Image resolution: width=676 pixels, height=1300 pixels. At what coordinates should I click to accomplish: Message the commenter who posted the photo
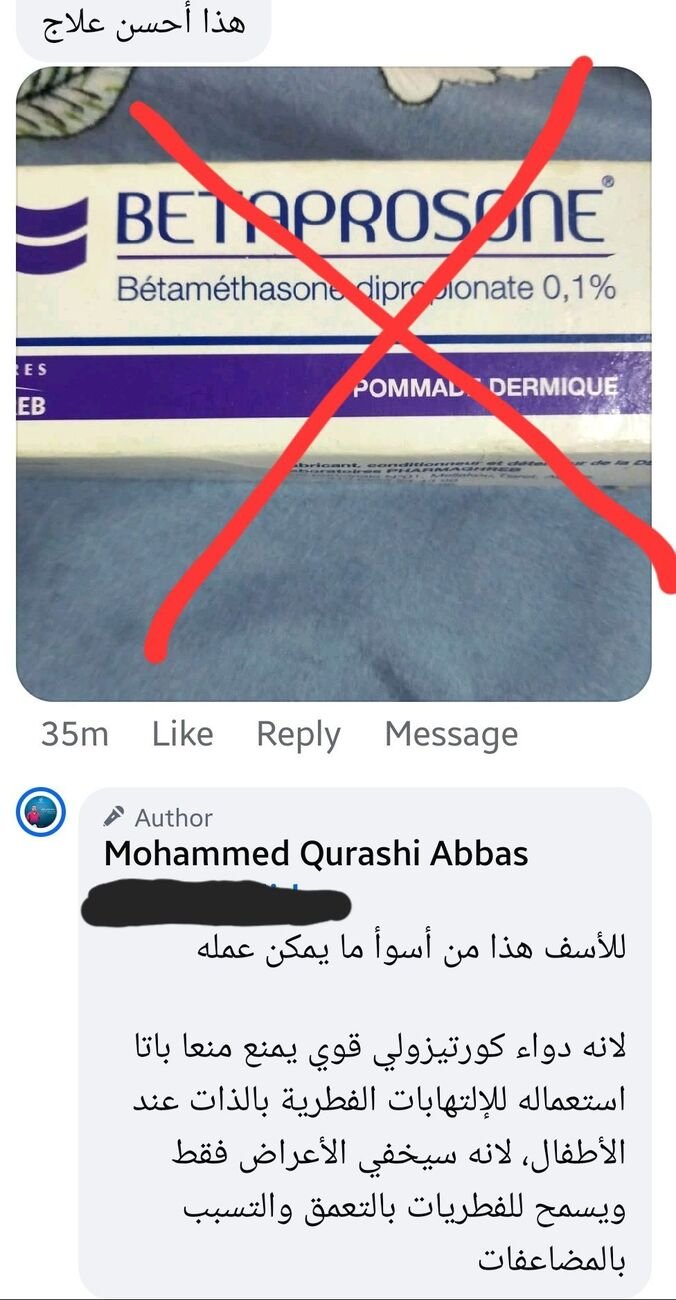click(x=451, y=735)
